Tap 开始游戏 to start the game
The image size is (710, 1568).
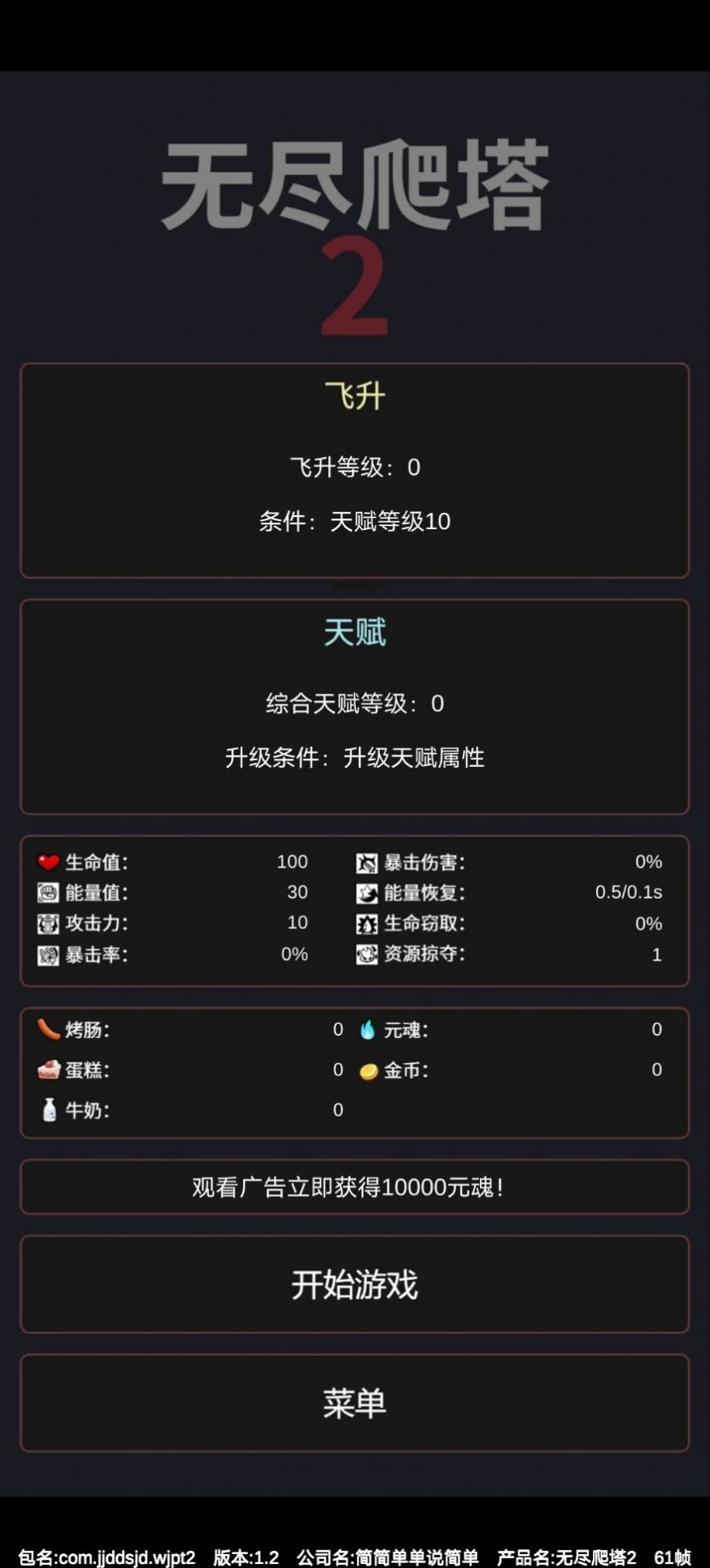click(x=355, y=1284)
